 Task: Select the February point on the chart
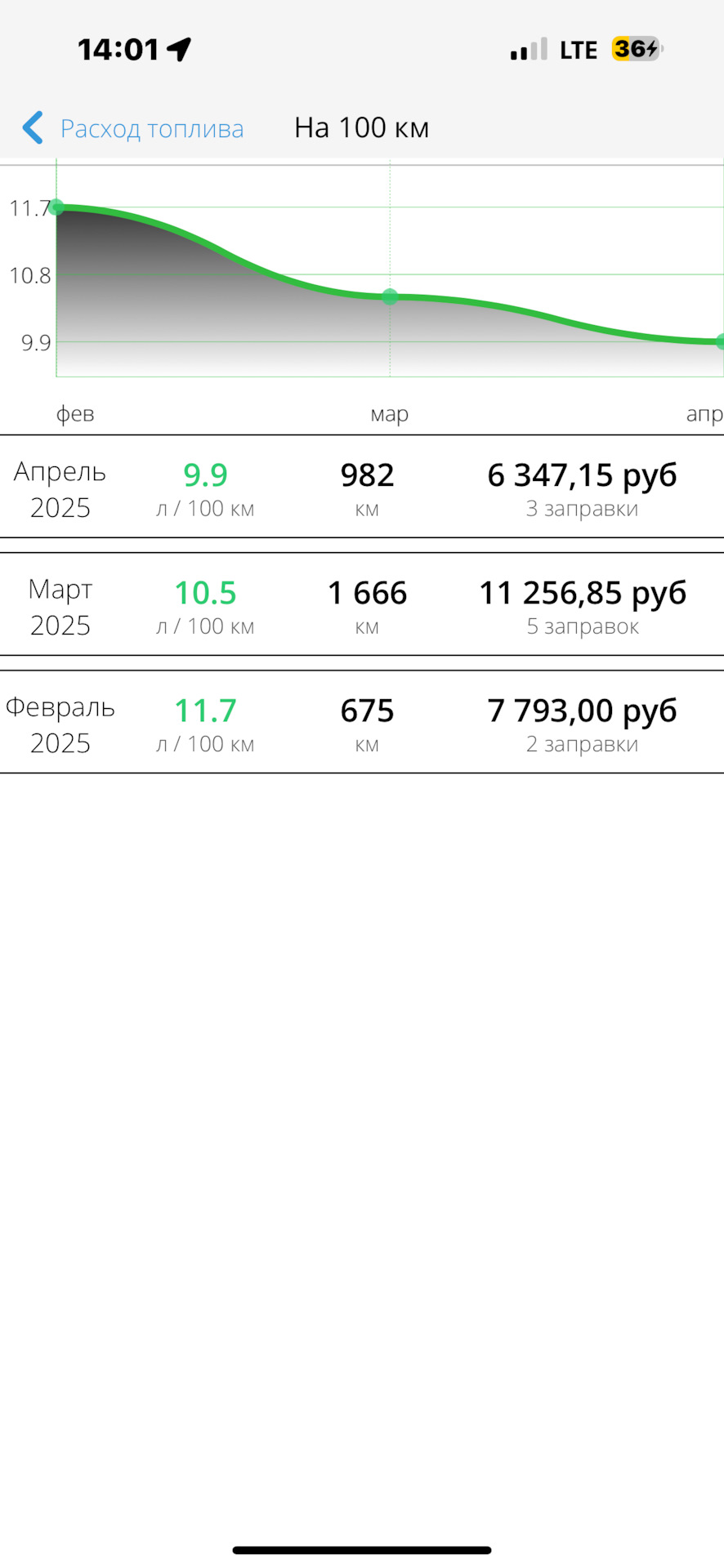56,207
